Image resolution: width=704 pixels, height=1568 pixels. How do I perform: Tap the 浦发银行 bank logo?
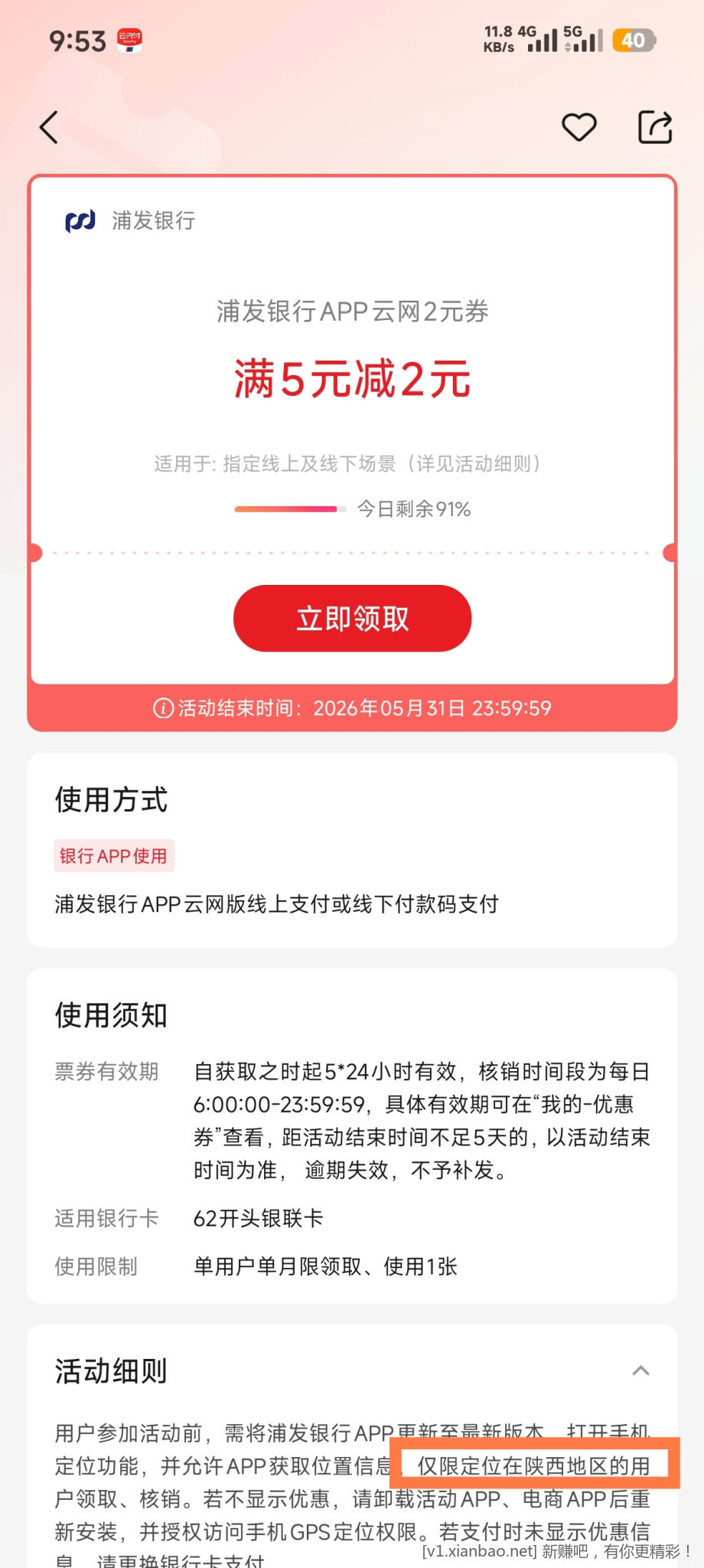click(x=80, y=221)
